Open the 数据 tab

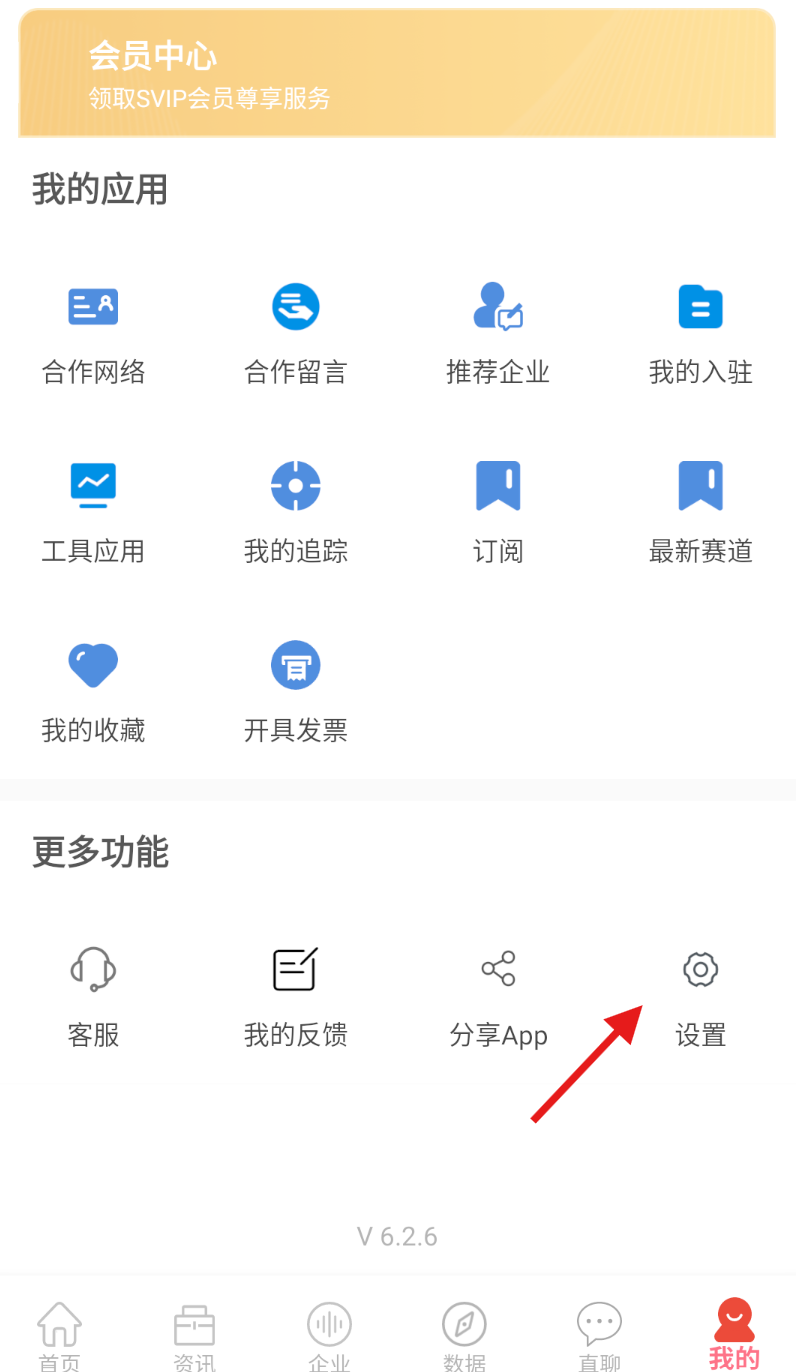coord(464,1330)
